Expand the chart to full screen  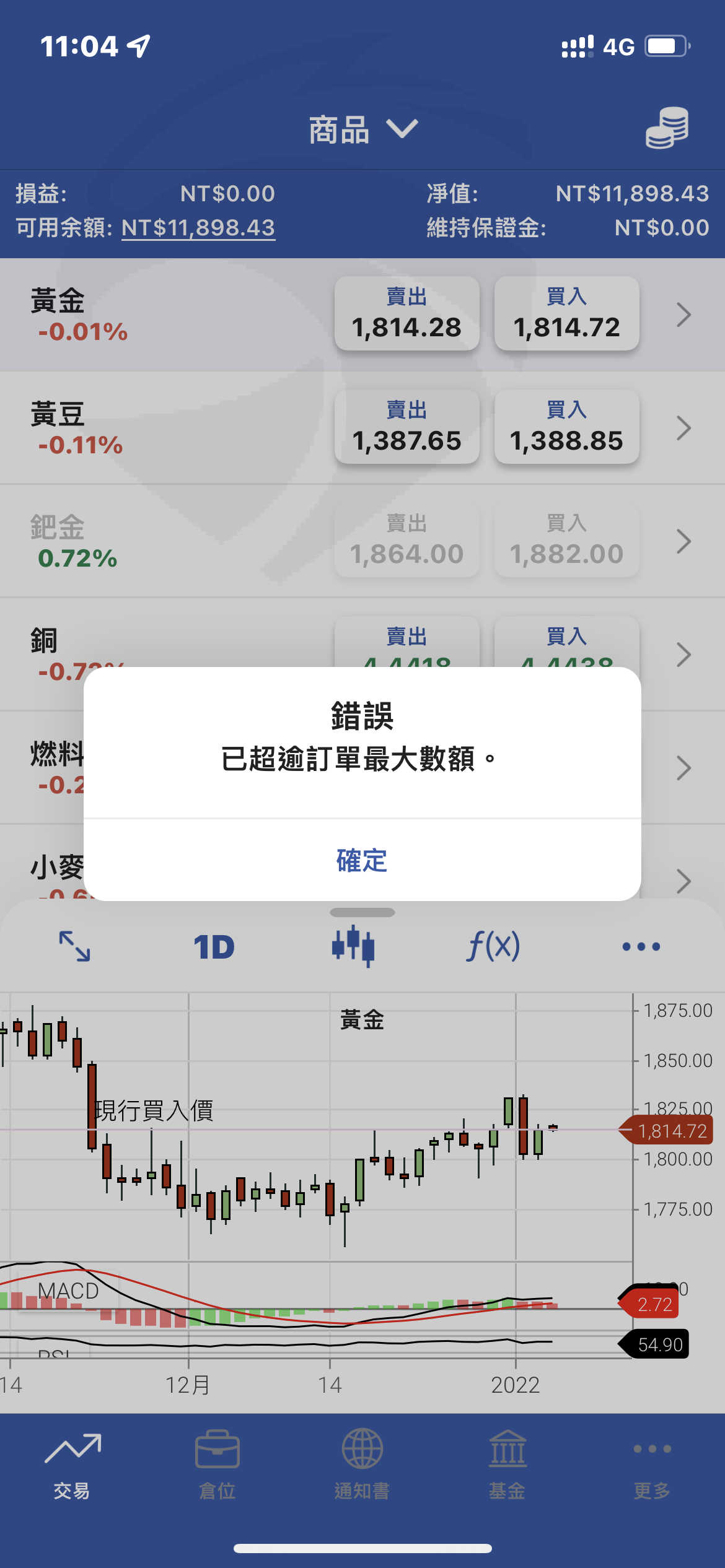(x=74, y=946)
